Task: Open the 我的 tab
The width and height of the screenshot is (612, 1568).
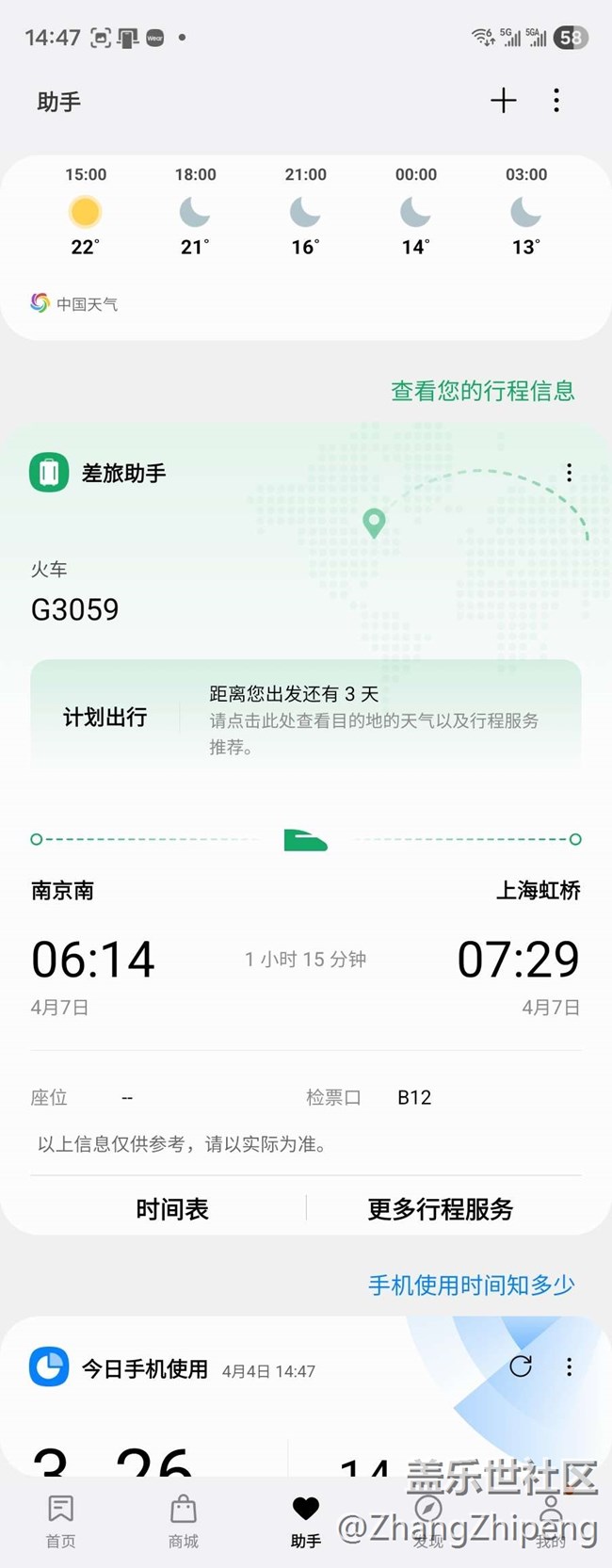Action: 550,1520
